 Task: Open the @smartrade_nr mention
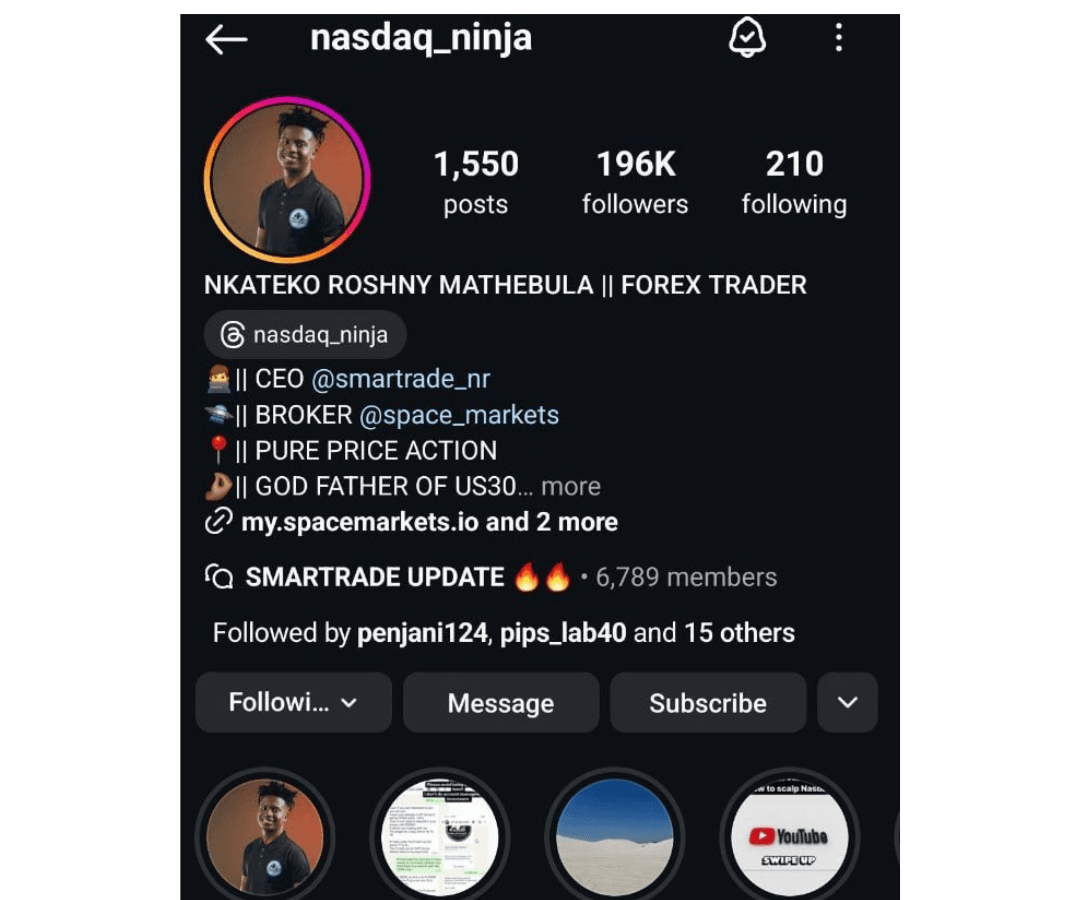pyautogui.click(x=400, y=379)
